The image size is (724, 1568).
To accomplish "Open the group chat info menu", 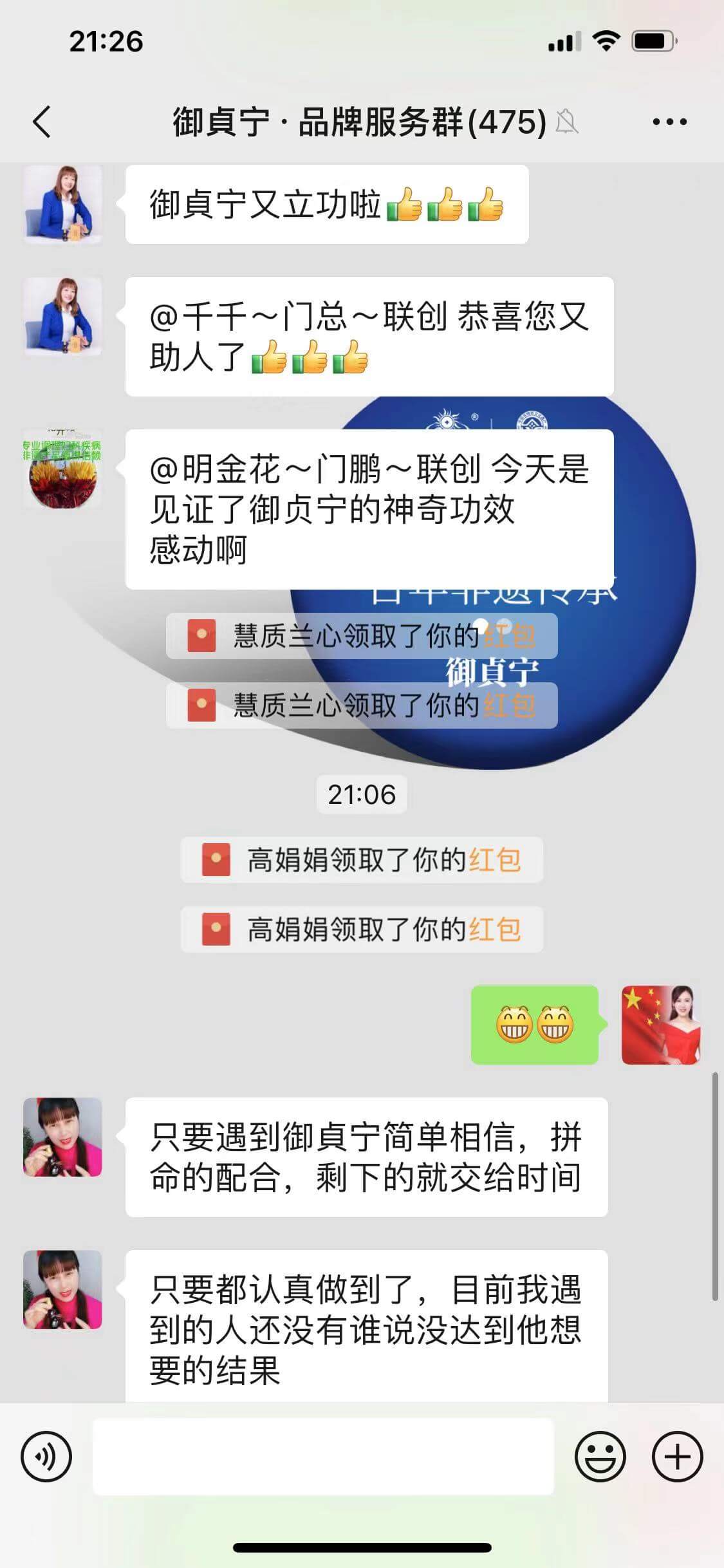I will (x=669, y=122).
